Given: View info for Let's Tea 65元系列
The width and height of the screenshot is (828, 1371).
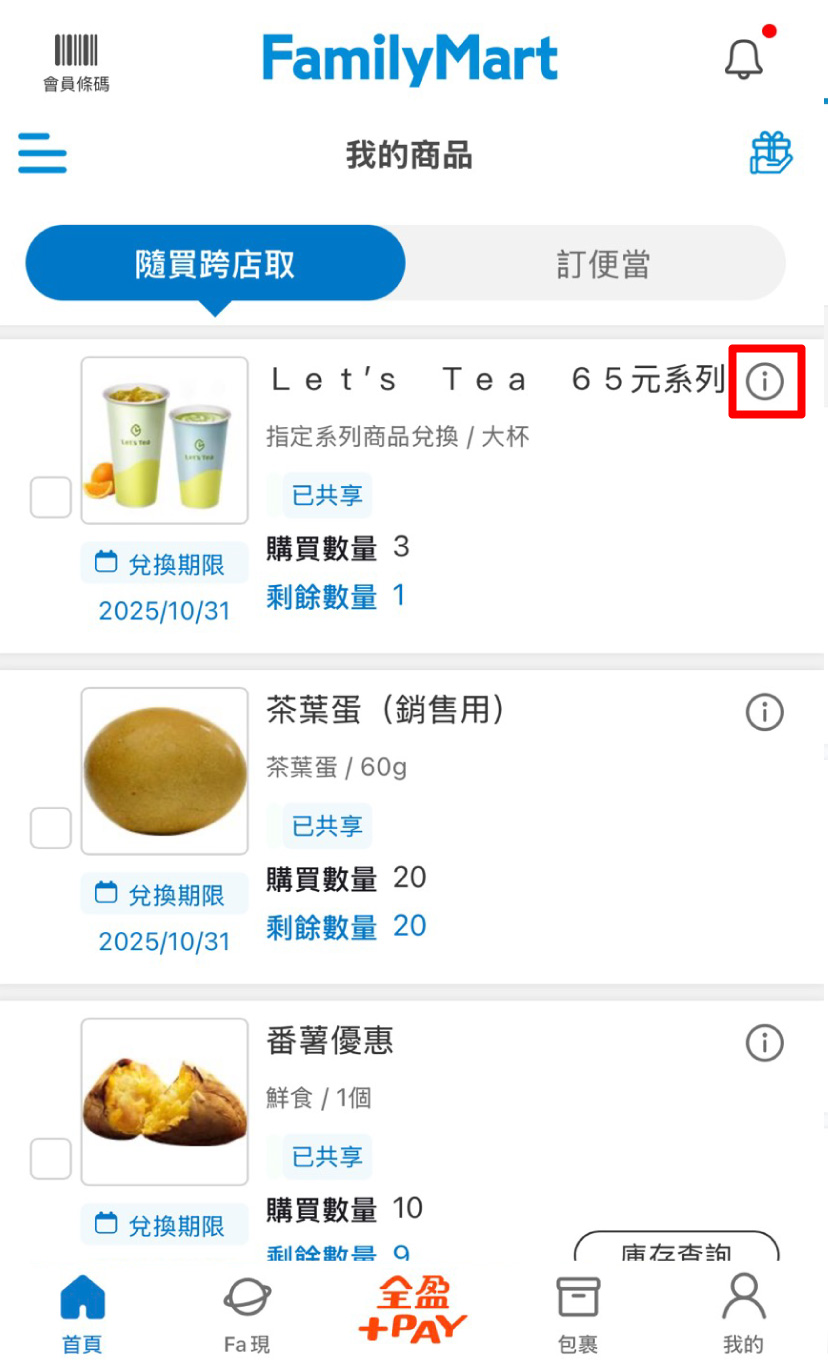Looking at the screenshot, I should (x=765, y=381).
